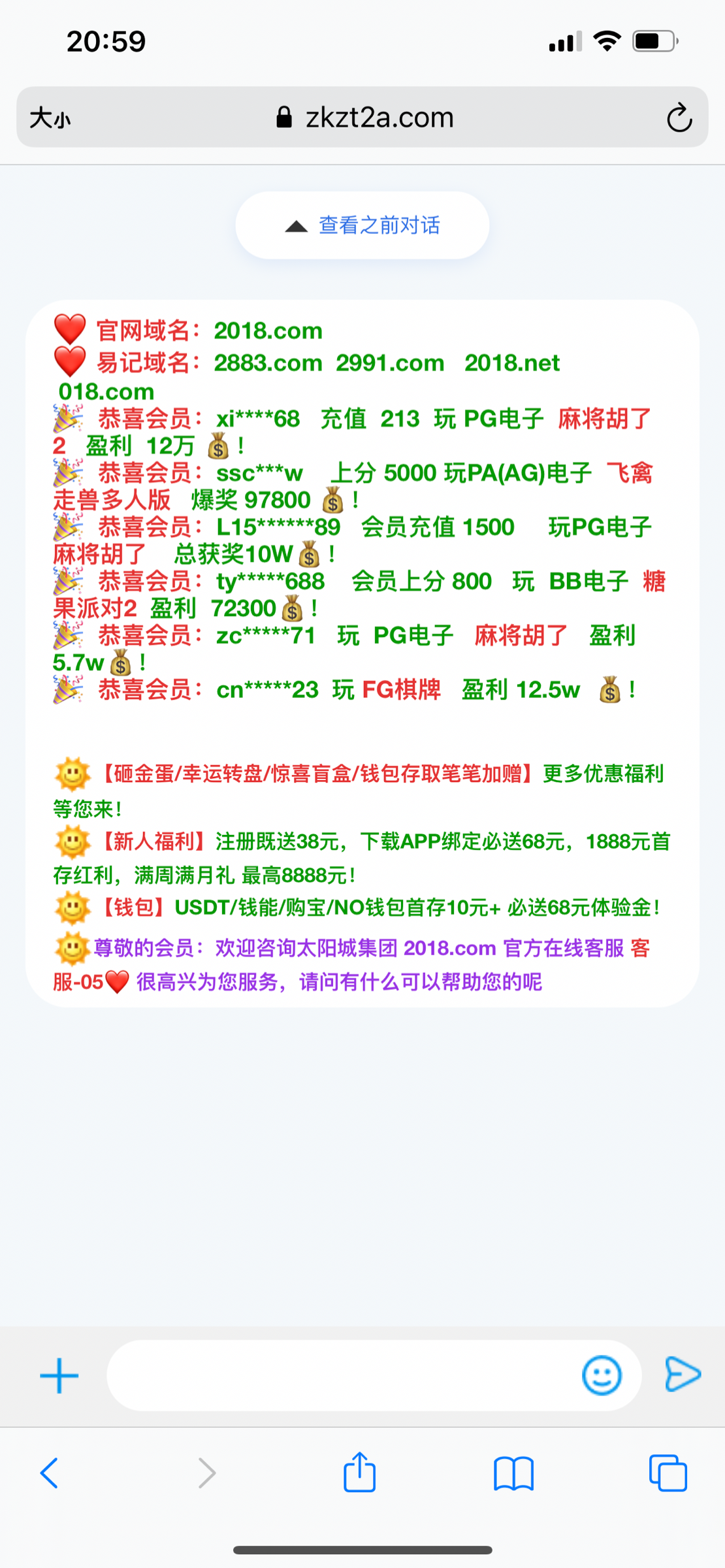Tap the 20:59 clock in status bar
Screen dimensions: 725x1568
click(106, 42)
